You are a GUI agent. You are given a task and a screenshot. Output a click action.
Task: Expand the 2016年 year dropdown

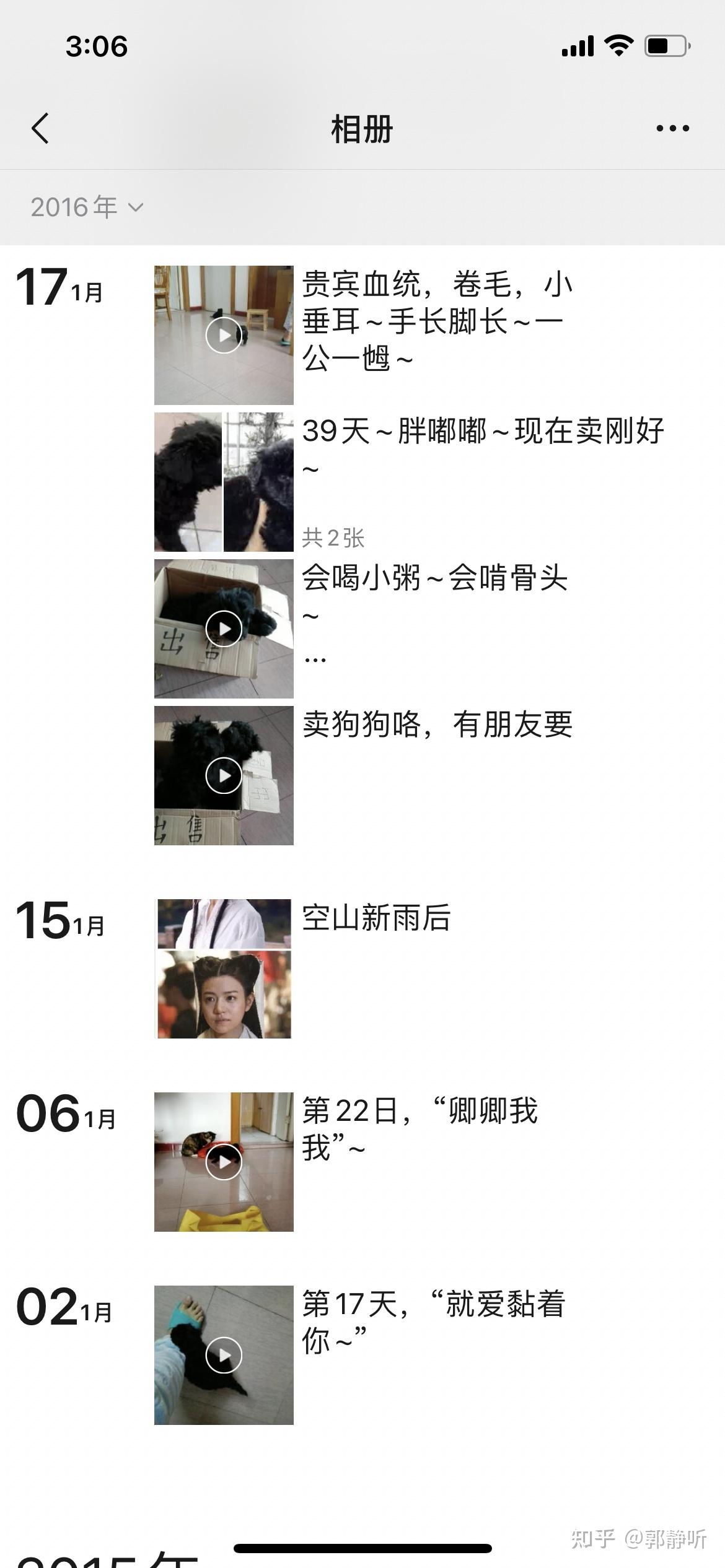pyautogui.click(x=87, y=207)
